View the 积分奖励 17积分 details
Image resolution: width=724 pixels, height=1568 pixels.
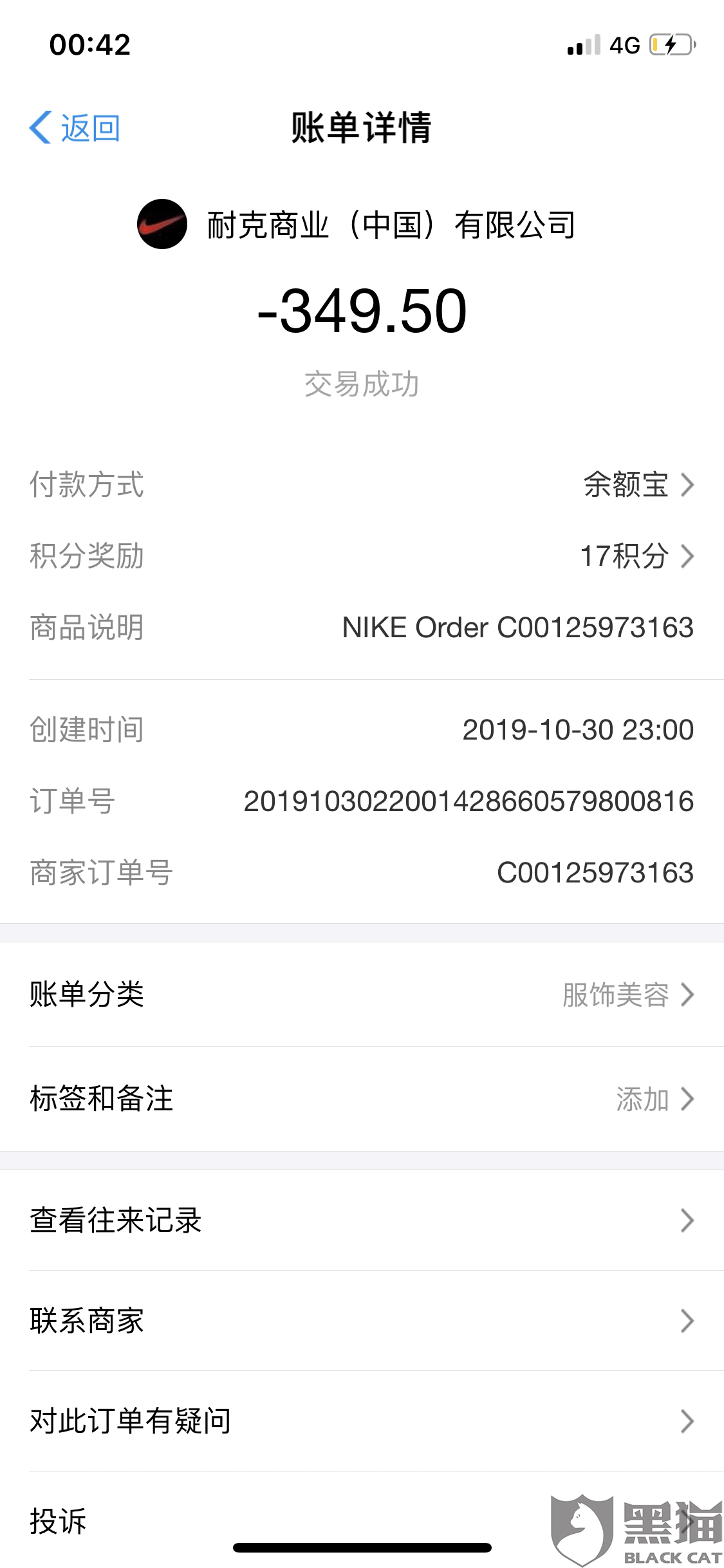pyautogui.click(x=636, y=556)
